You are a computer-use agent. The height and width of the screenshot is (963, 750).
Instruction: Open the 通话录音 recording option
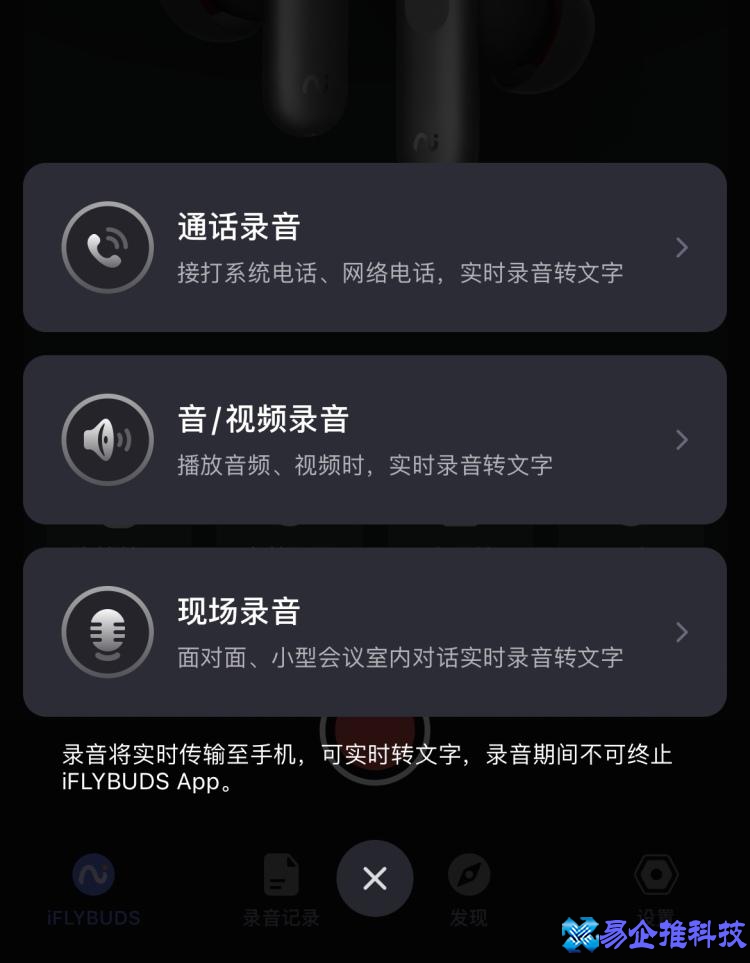375,247
